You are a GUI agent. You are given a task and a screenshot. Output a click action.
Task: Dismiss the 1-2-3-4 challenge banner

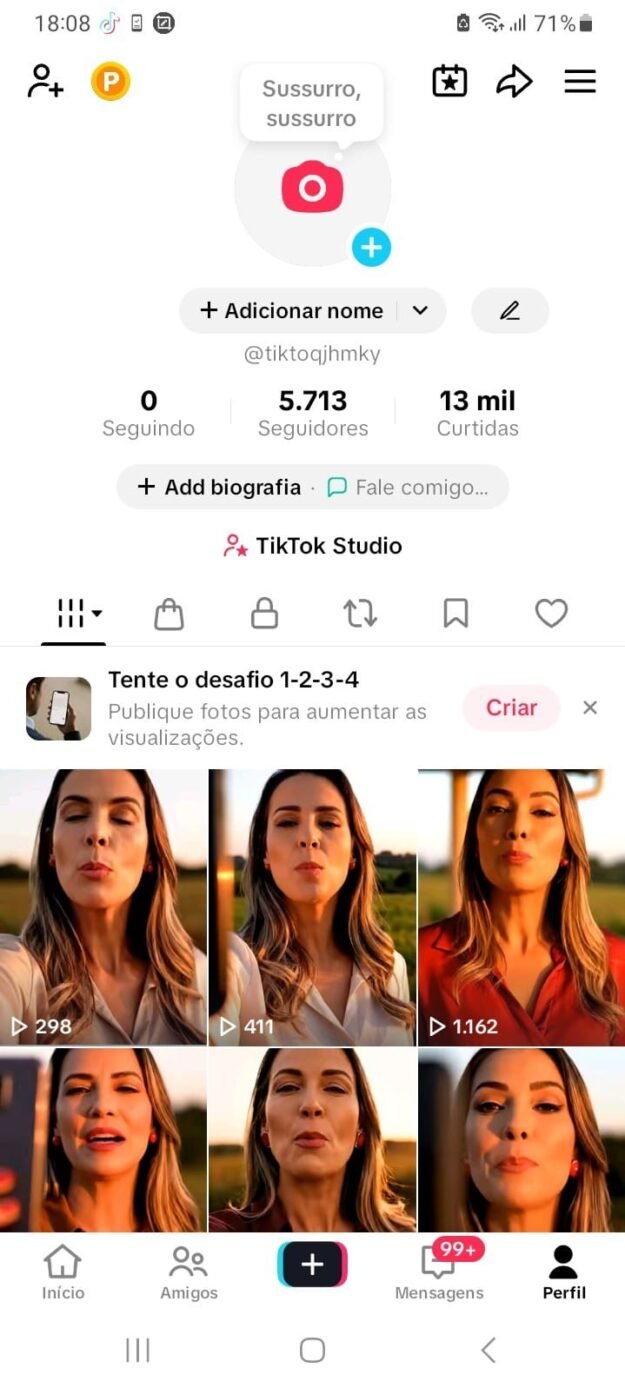pos(590,708)
